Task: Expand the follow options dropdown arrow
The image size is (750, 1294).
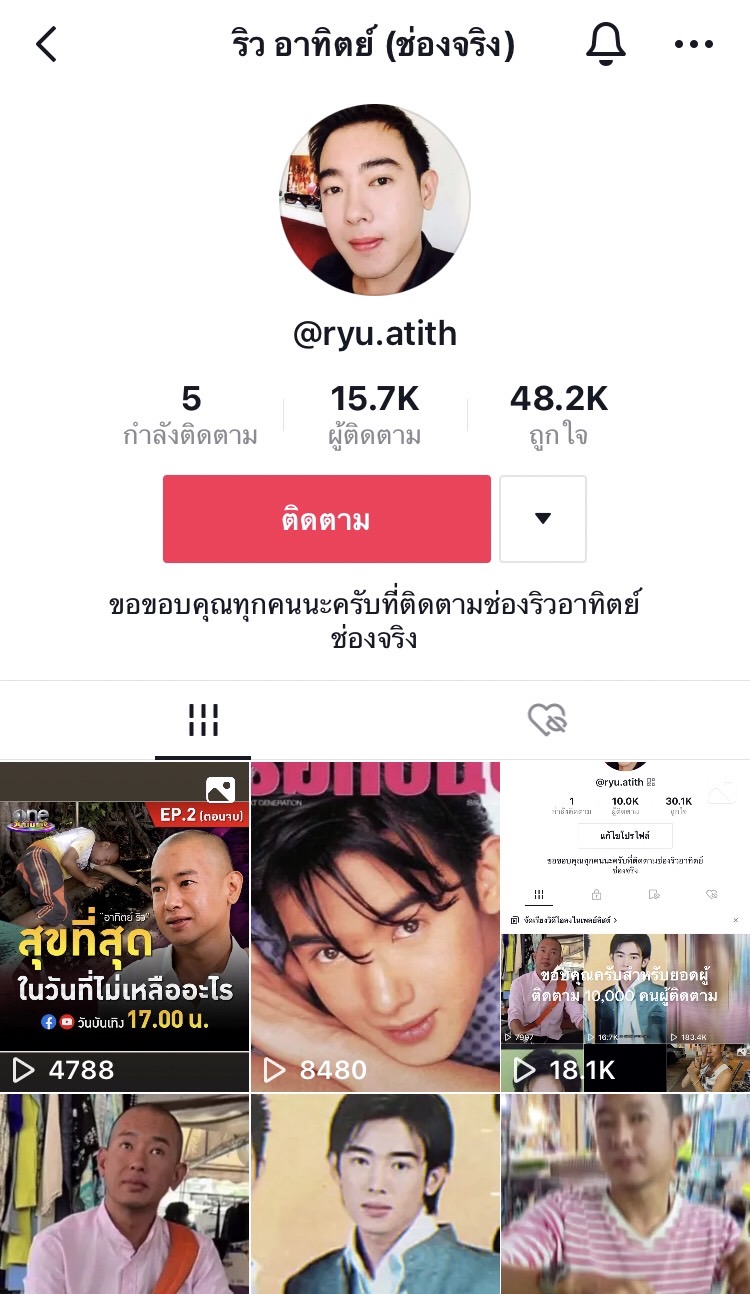Action: tap(542, 518)
